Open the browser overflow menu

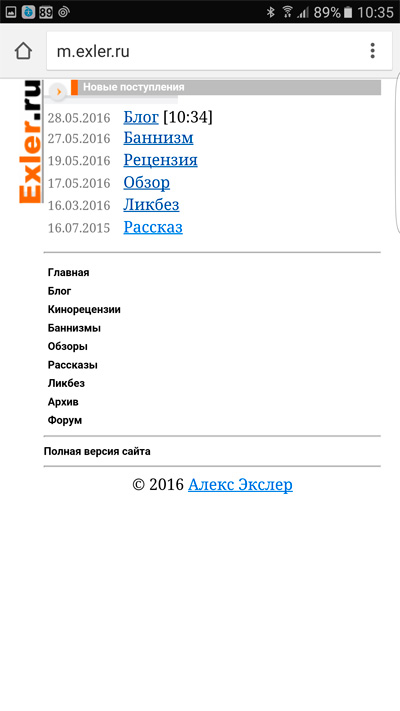(x=372, y=51)
